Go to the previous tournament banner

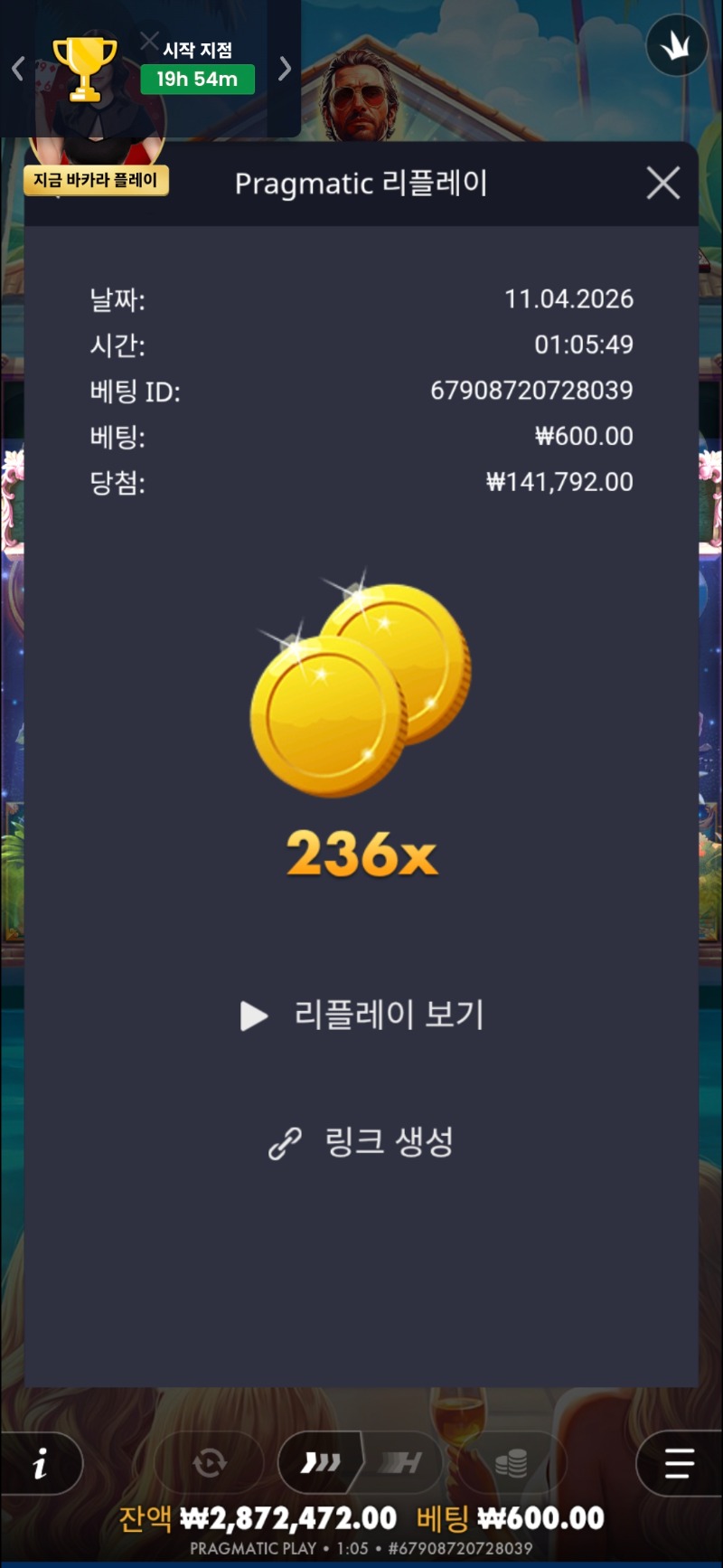pyautogui.click(x=17, y=69)
